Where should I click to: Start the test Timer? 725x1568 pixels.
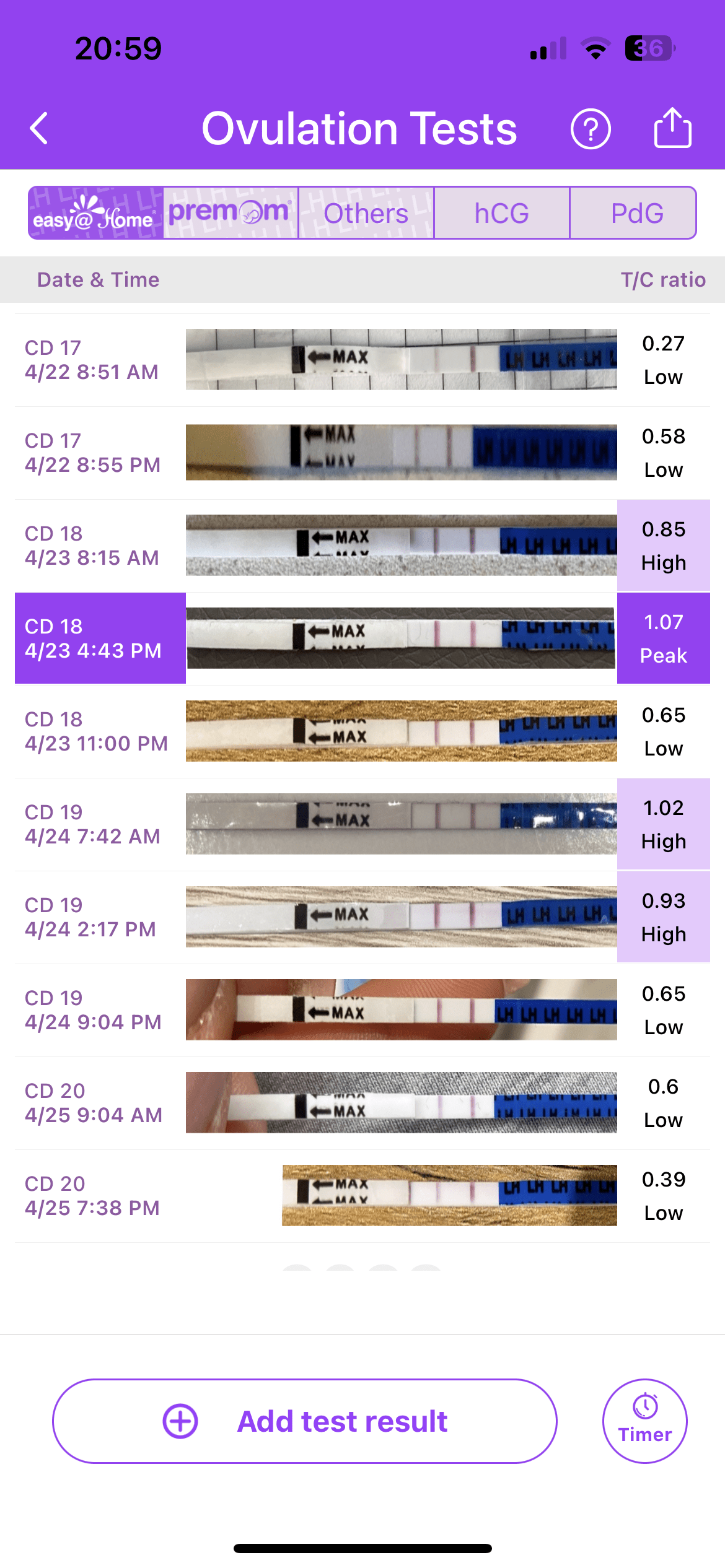[x=644, y=1421]
